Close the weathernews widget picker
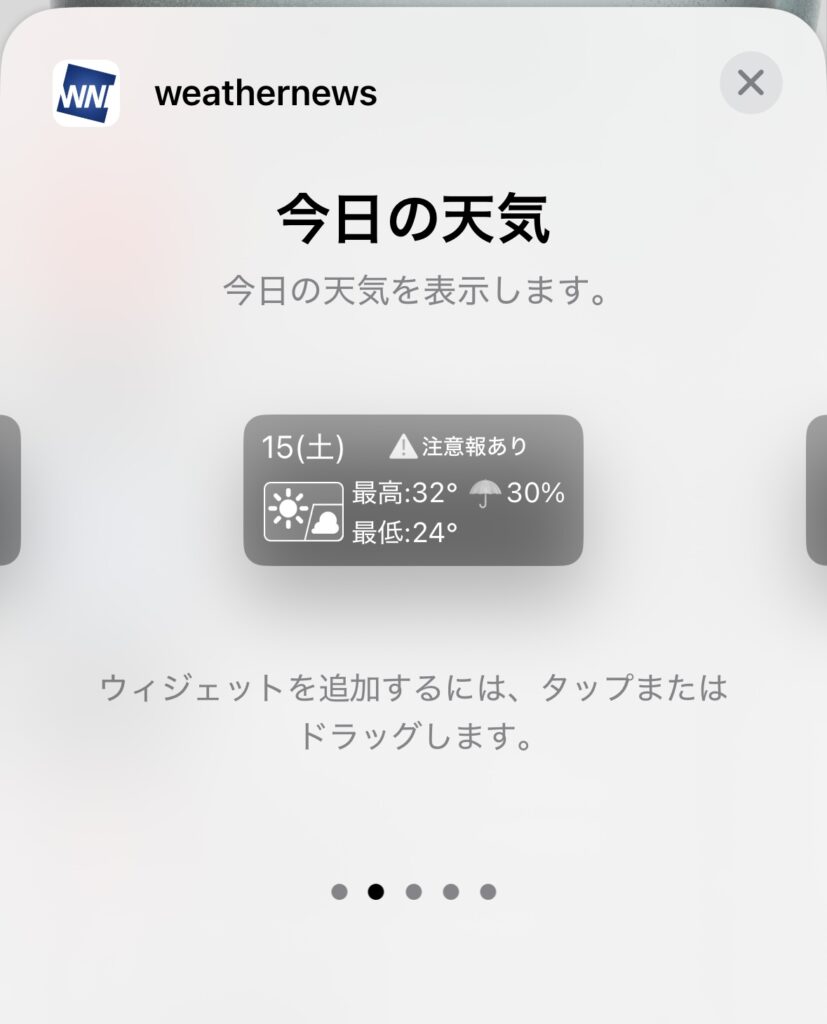The width and height of the screenshot is (827, 1024). pos(750,83)
